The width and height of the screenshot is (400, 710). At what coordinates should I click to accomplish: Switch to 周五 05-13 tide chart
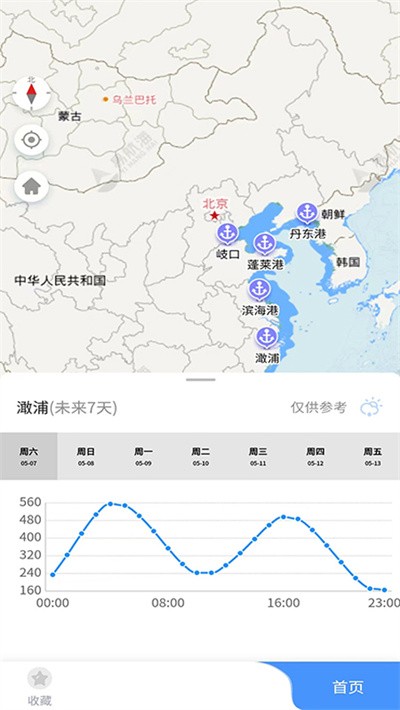coord(372,456)
